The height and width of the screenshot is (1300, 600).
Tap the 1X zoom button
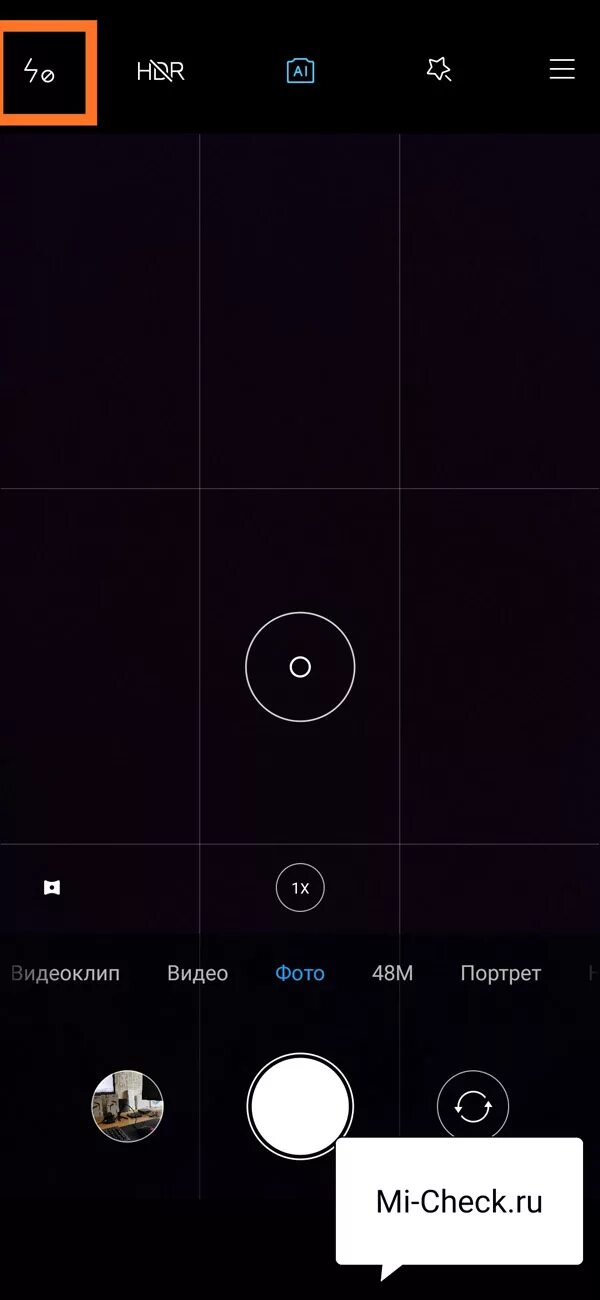point(300,887)
